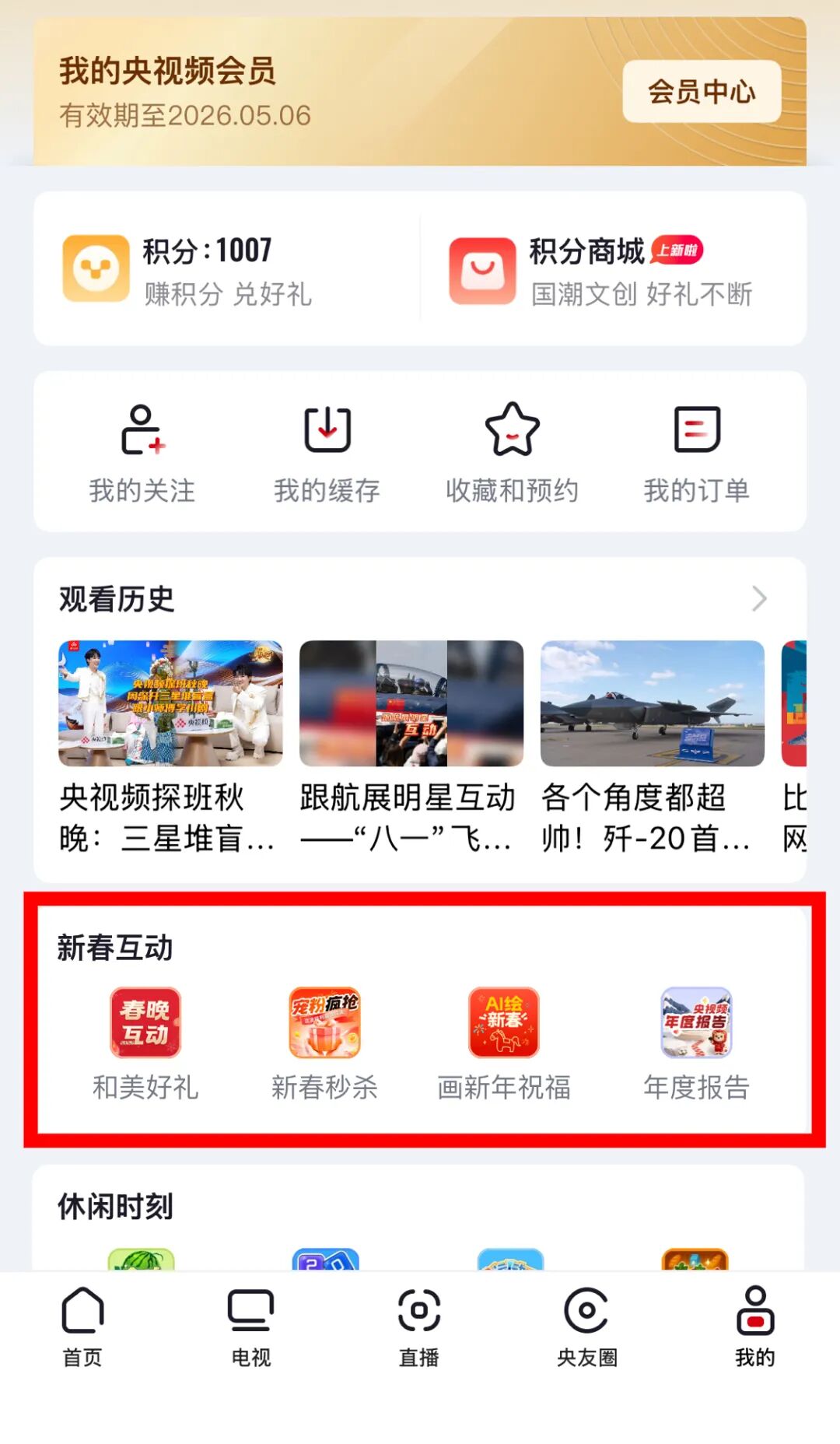Image resolution: width=840 pixels, height=1444 pixels.
Task: Expand 观看历史 with the arrow
Action: pyautogui.click(x=759, y=599)
